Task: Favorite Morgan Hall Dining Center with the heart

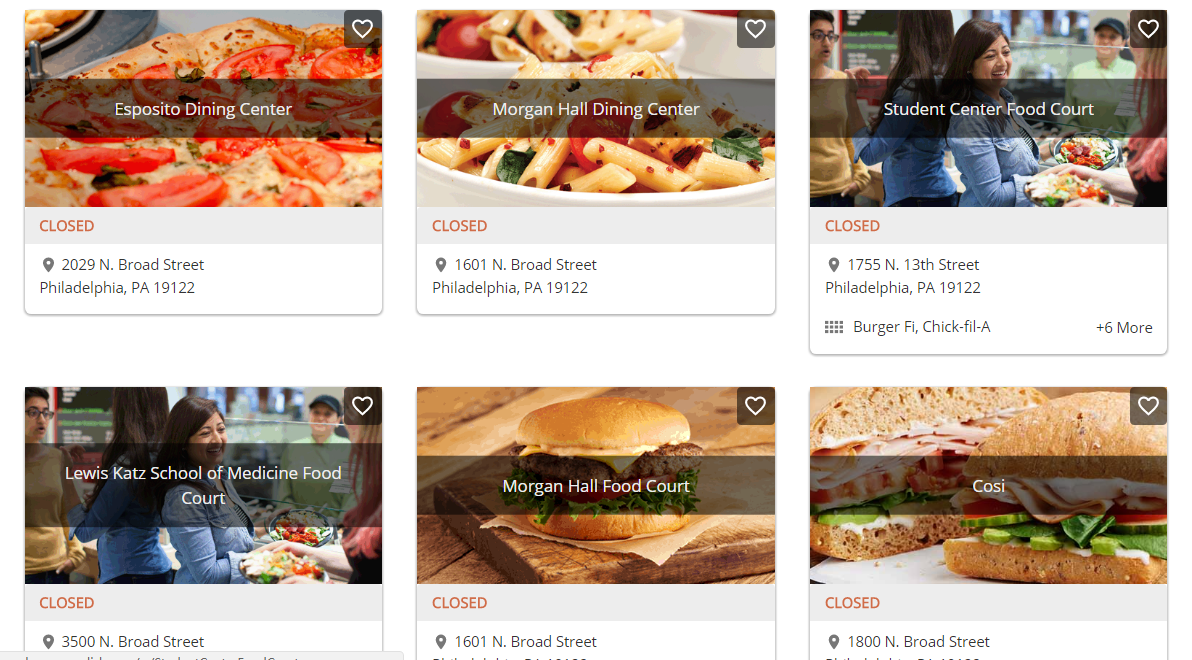Action: click(x=755, y=29)
